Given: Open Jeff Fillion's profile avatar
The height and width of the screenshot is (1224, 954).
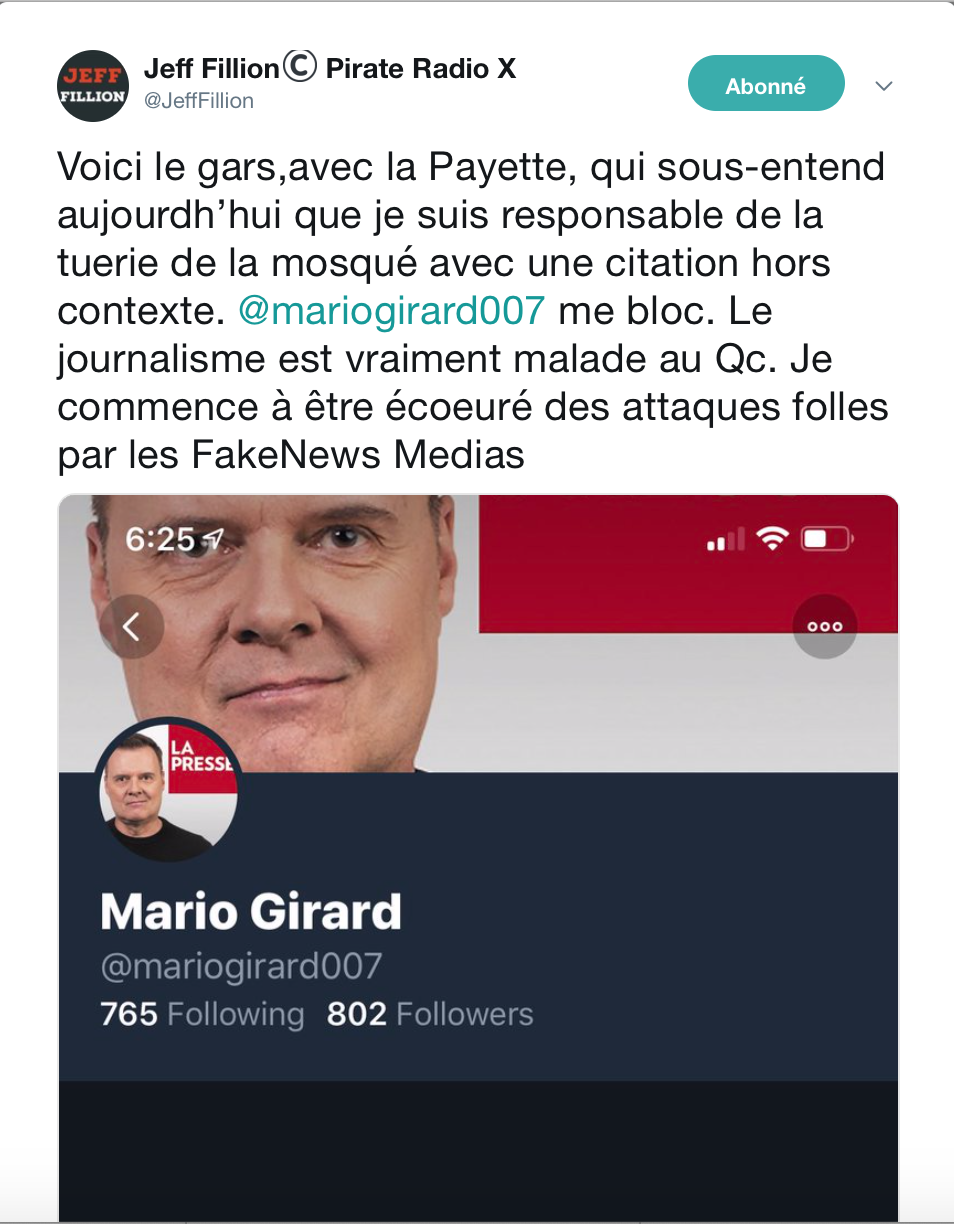Looking at the screenshot, I should [x=93, y=86].
